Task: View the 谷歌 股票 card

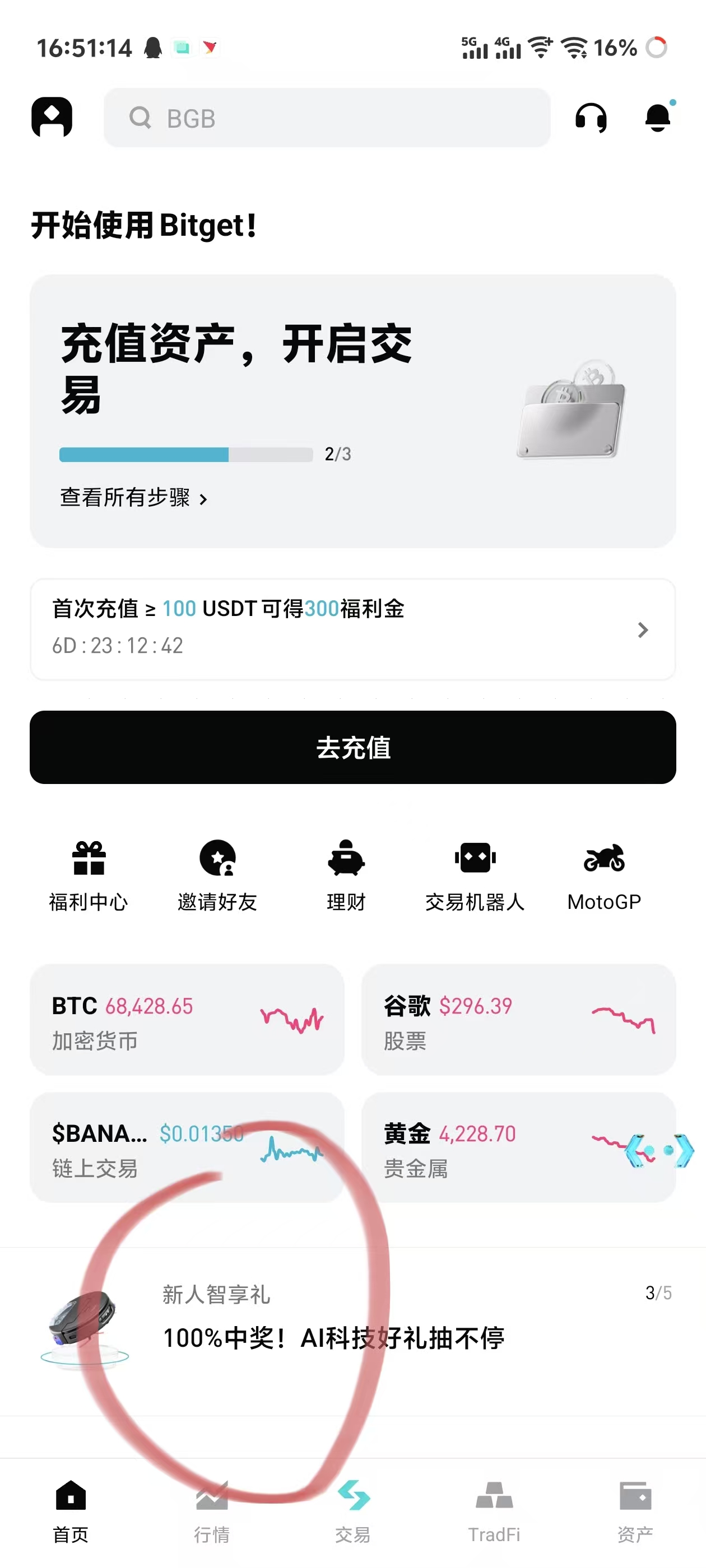Action: click(x=518, y=1020)
